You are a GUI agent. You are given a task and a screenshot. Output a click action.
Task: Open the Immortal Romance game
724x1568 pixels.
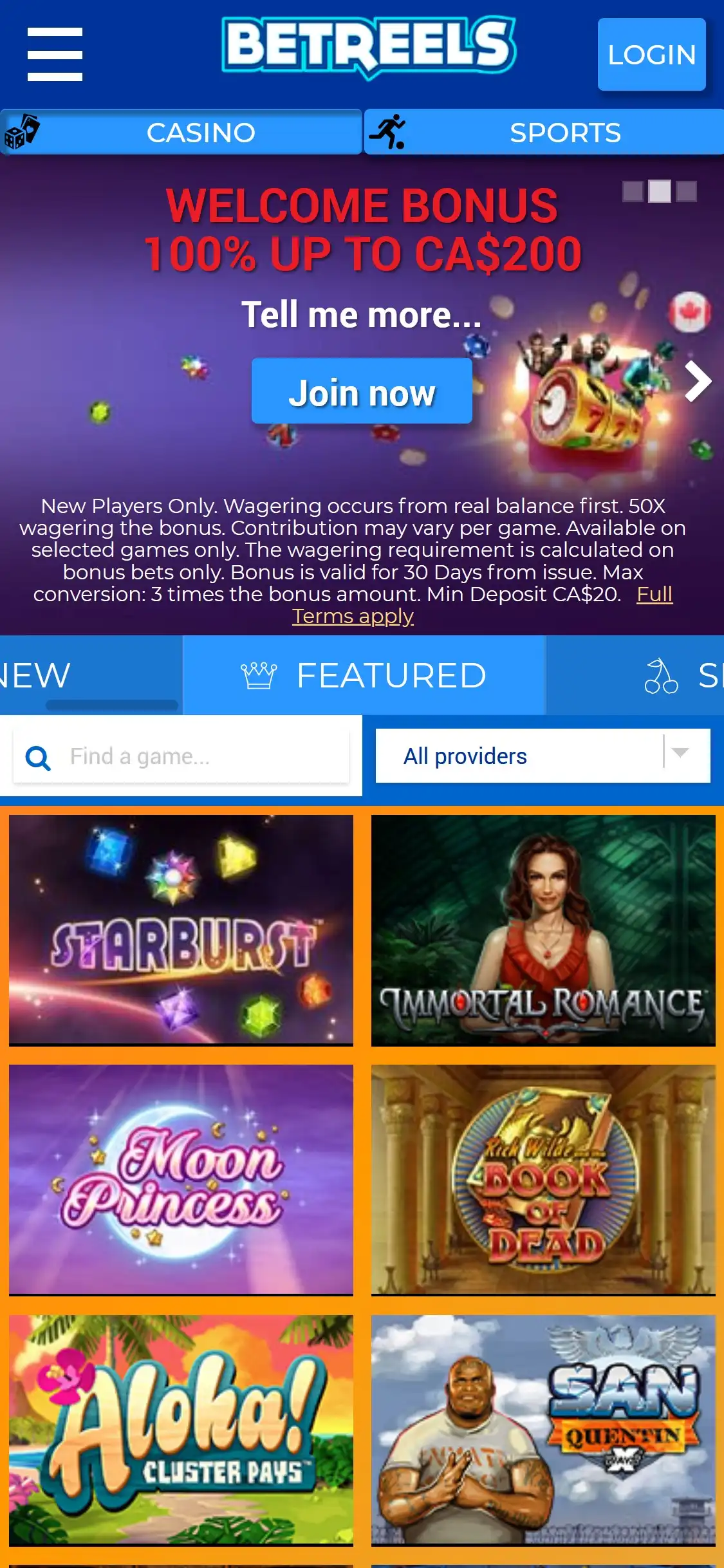coord(543,929)
